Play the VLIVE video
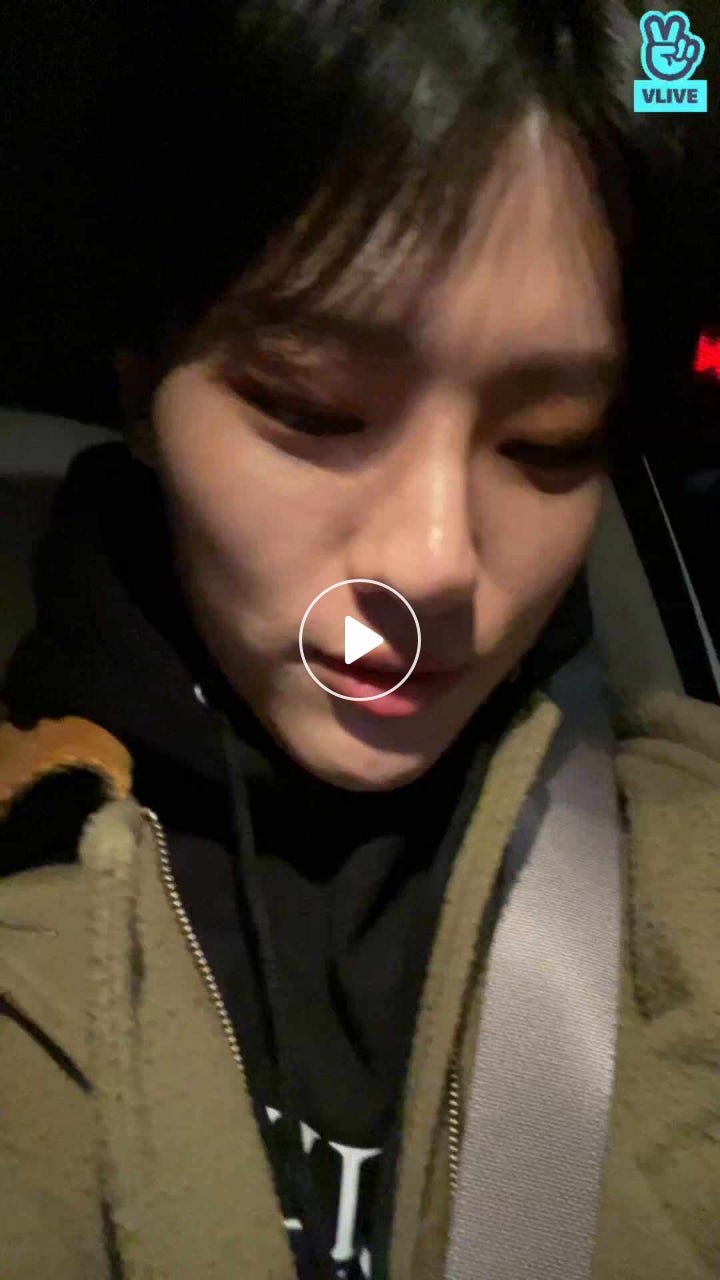The image size is (720, 1280). pos(360,640)
